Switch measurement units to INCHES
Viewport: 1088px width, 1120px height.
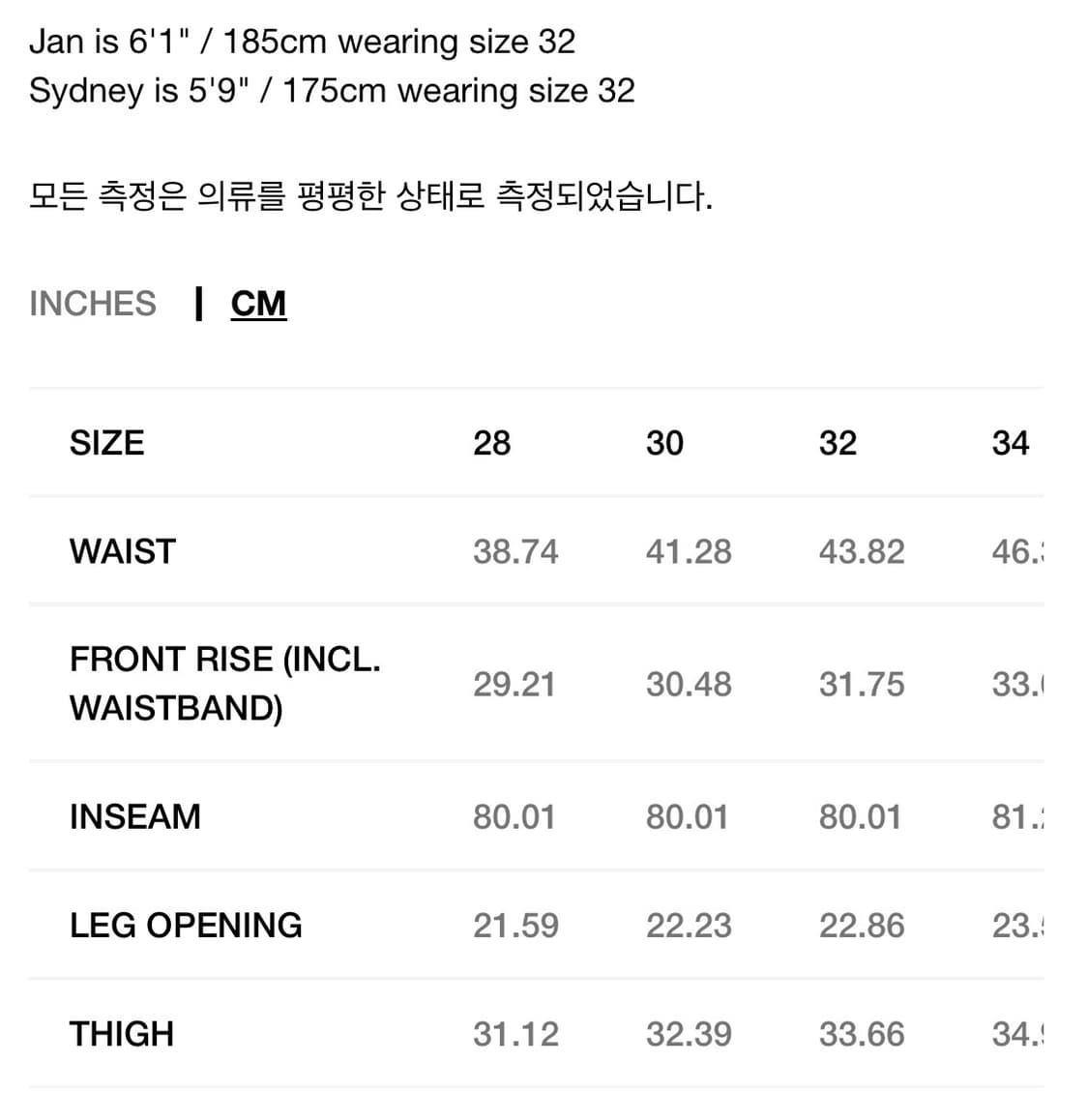pyautogui.click(x=93, y=303)
